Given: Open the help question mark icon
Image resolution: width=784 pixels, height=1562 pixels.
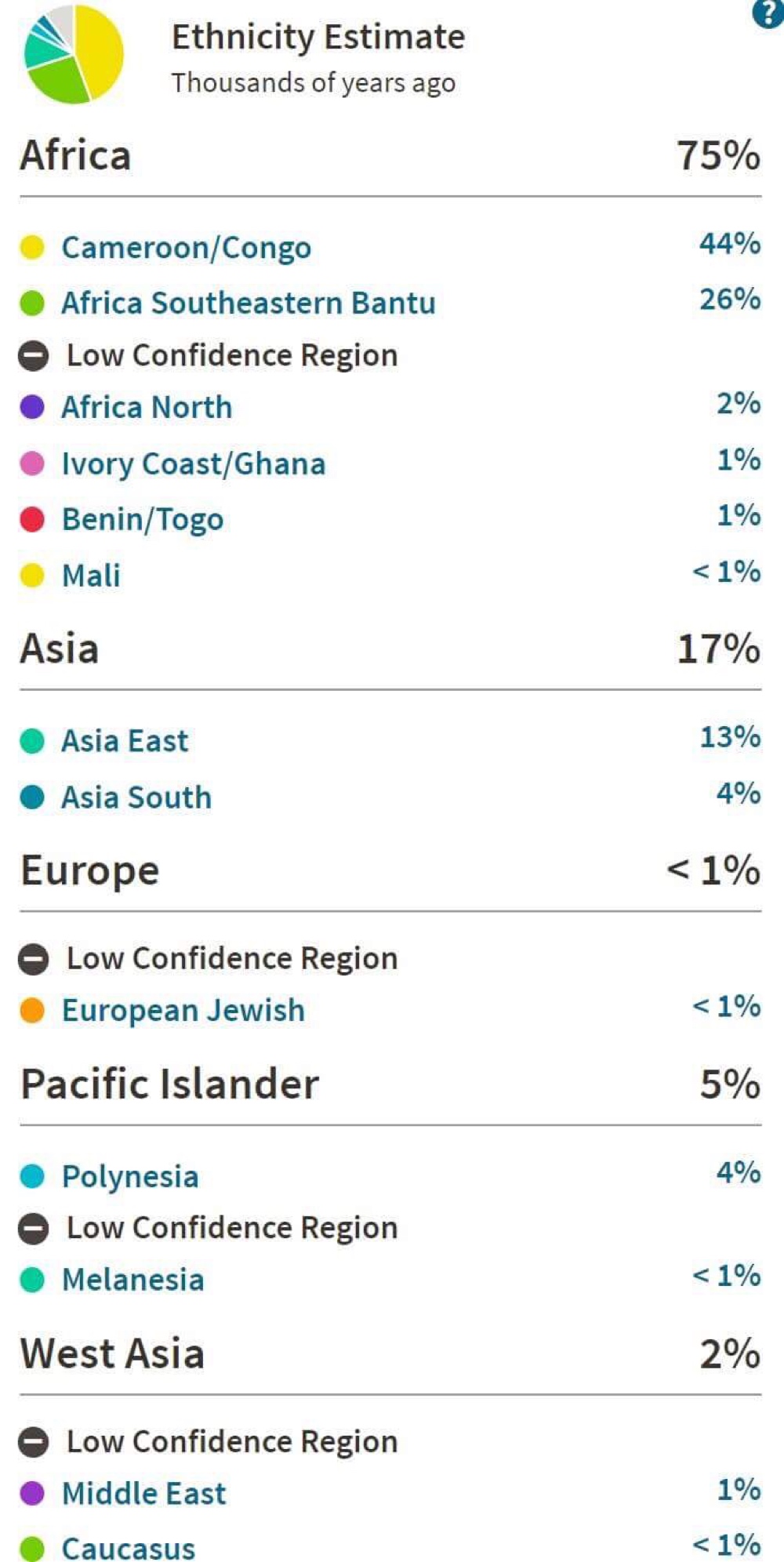Looking at the screenshot, I should [x=767, y=13].
